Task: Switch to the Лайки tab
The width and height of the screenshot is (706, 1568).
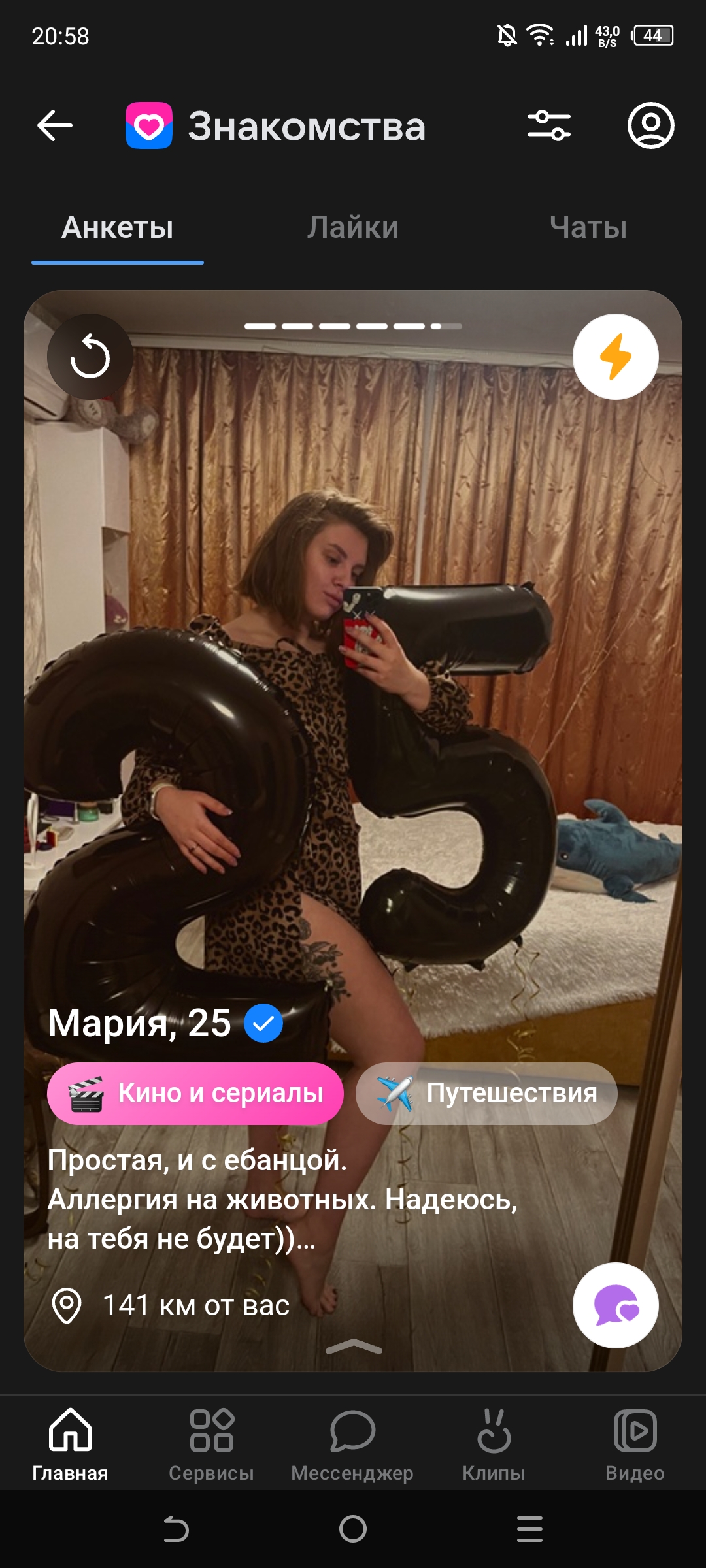Action: click(353, 227)
